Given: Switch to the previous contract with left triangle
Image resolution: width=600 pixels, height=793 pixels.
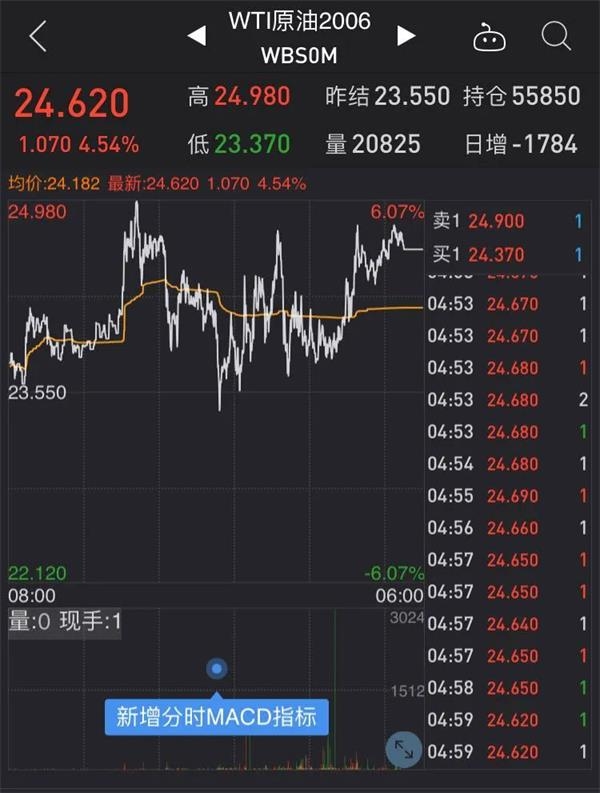Looking at the screenshot, I should [197, 36].
